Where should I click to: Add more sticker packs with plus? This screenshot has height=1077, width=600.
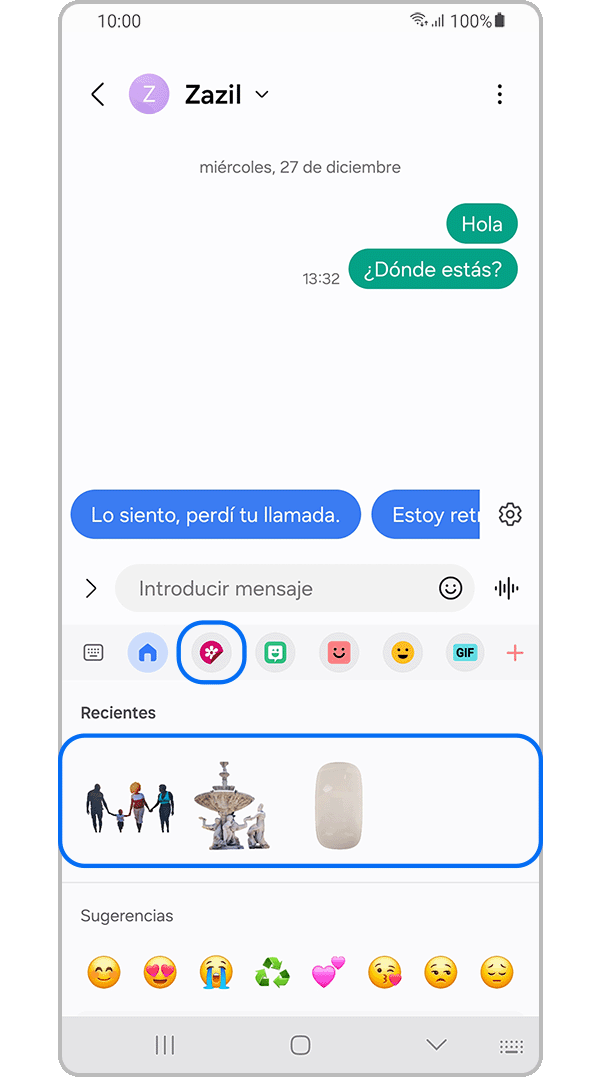tap(515, 653)
